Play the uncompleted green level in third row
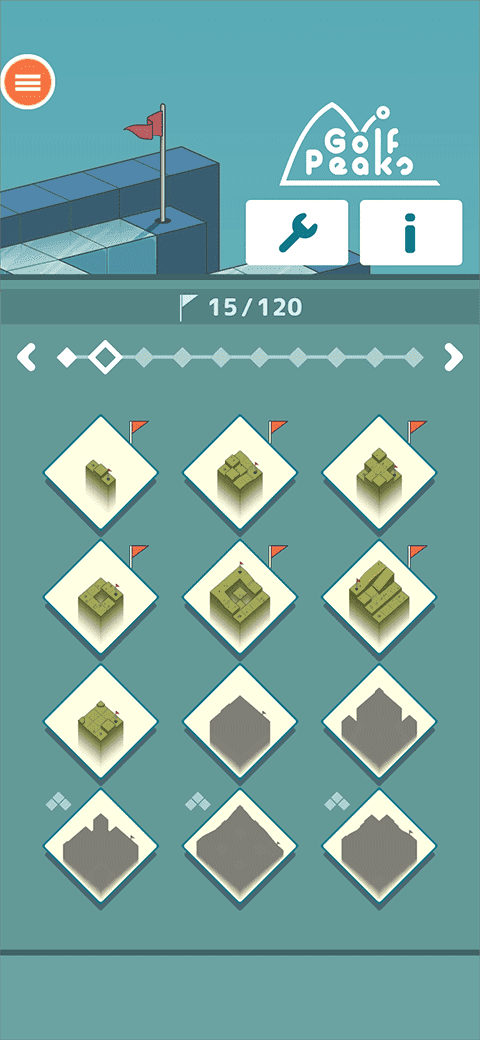Image resolution: width=480 pixels, height=1040 pixels. tap(101, 722)
